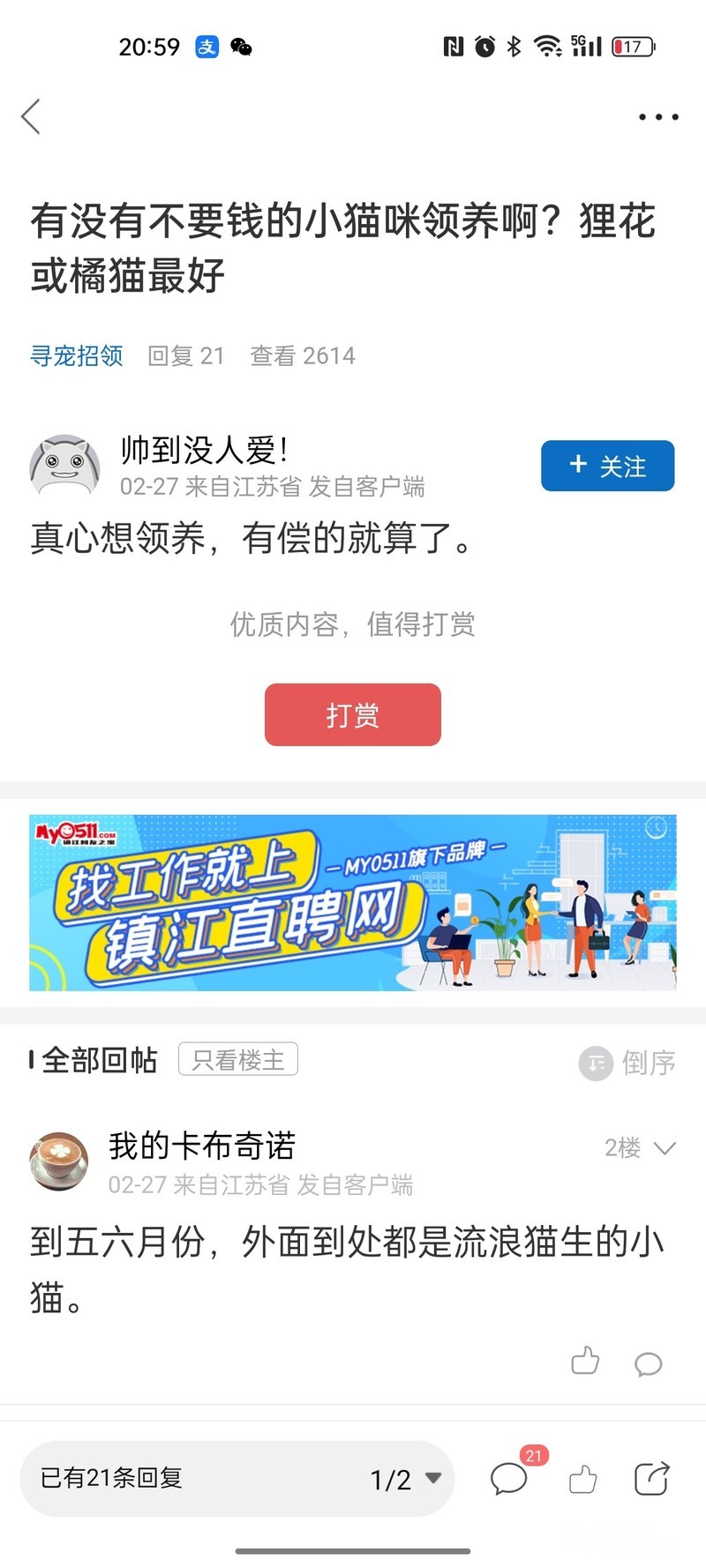The image size is (706, 1568).
Task: Switch reply order with 倒序
Action: click(x=628, y=1063)
